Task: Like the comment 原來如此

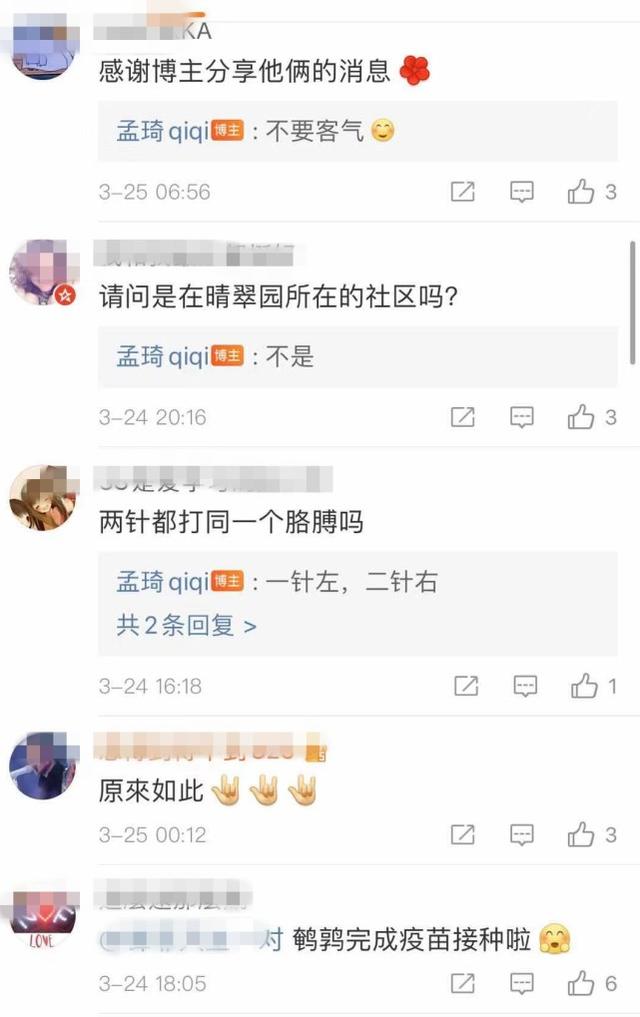Action: click(582, 834)
